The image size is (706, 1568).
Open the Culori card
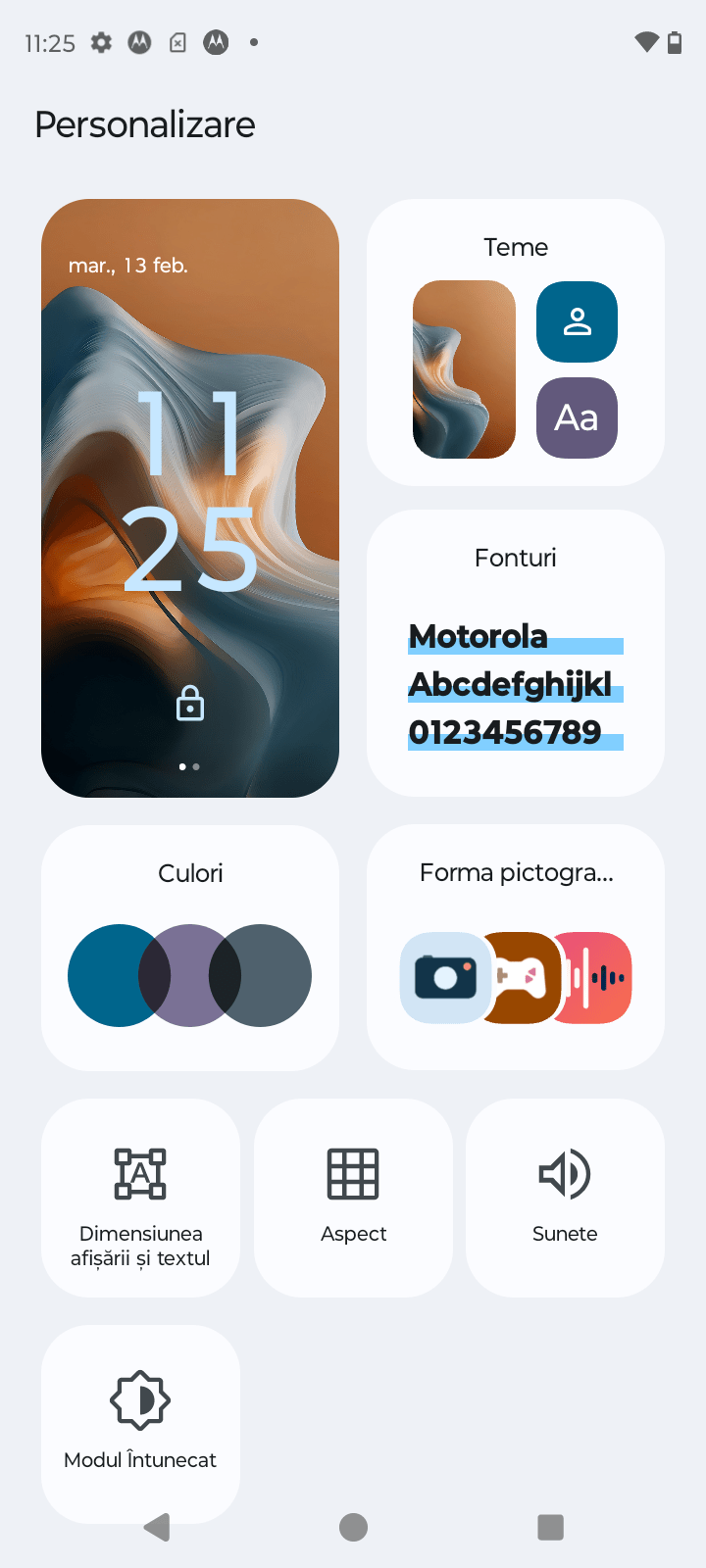pos(189,947)
